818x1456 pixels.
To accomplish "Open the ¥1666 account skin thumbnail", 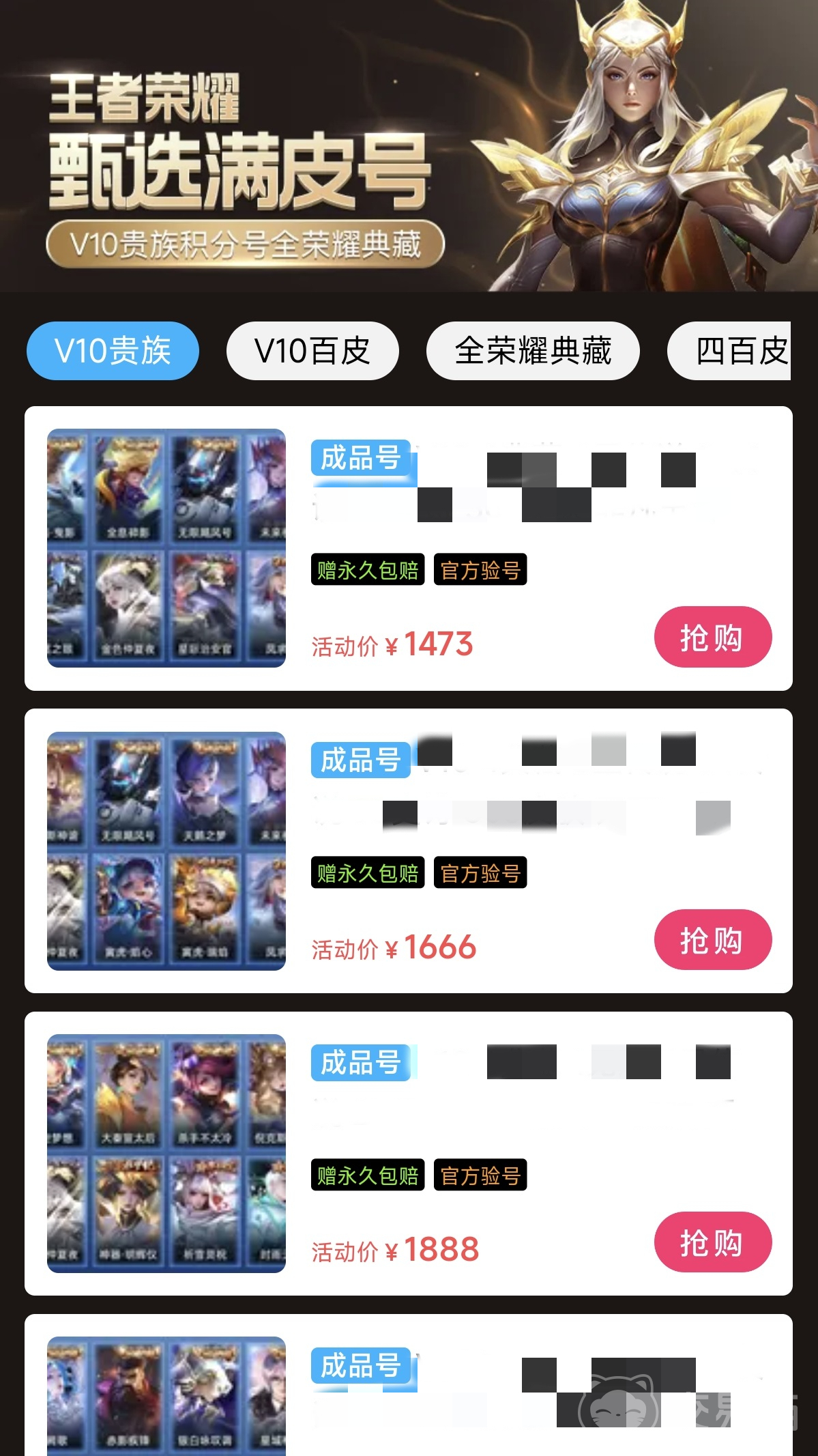I will [x=166, y=851].
